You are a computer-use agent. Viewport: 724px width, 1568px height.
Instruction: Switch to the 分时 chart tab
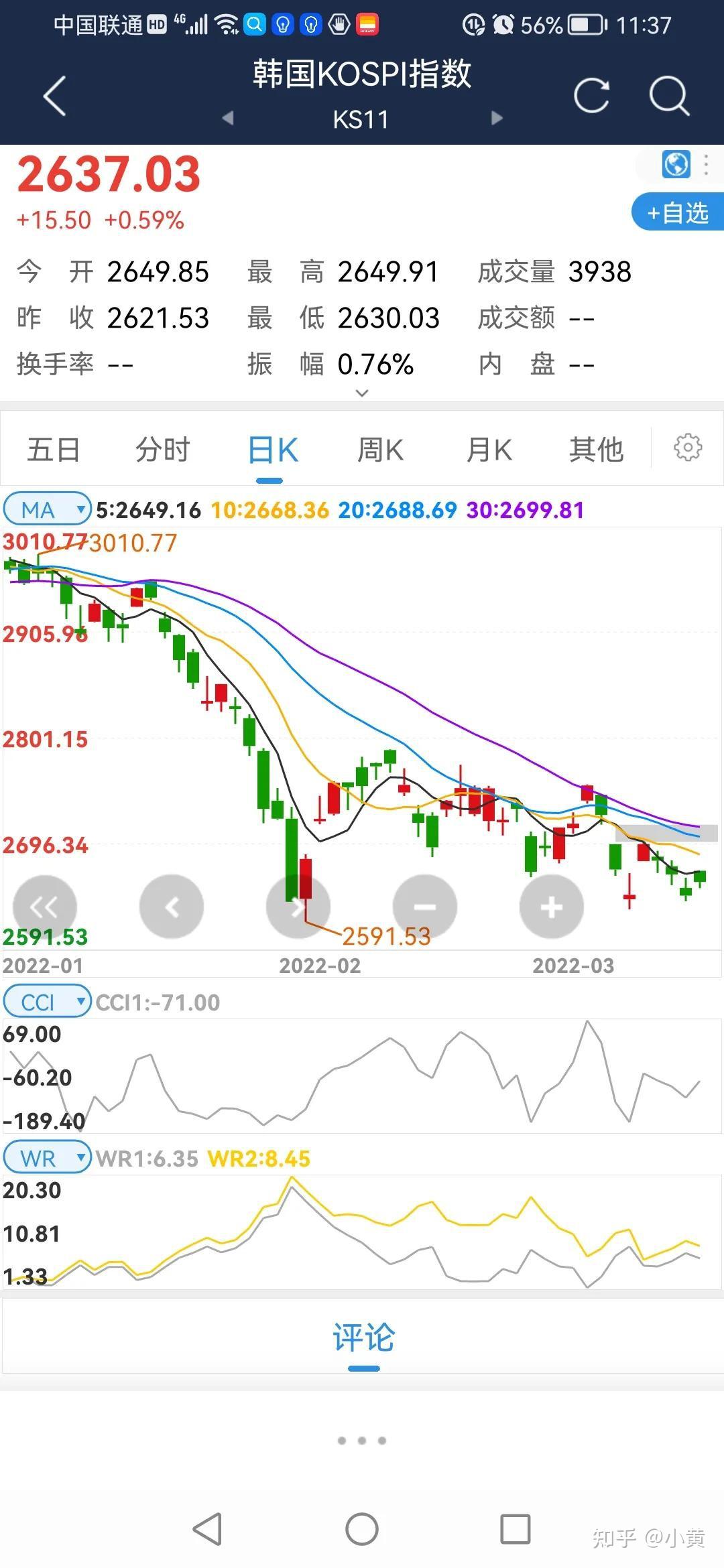(163, 450)
